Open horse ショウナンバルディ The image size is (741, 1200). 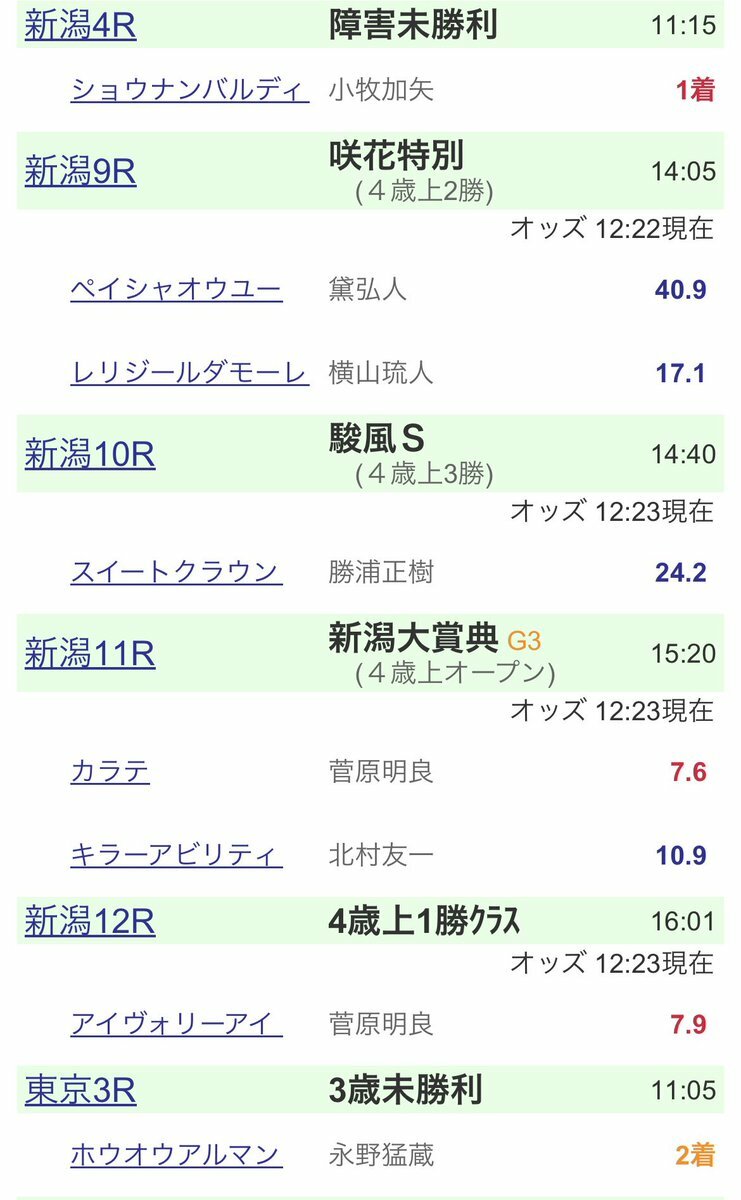click(x=188, y=90)
